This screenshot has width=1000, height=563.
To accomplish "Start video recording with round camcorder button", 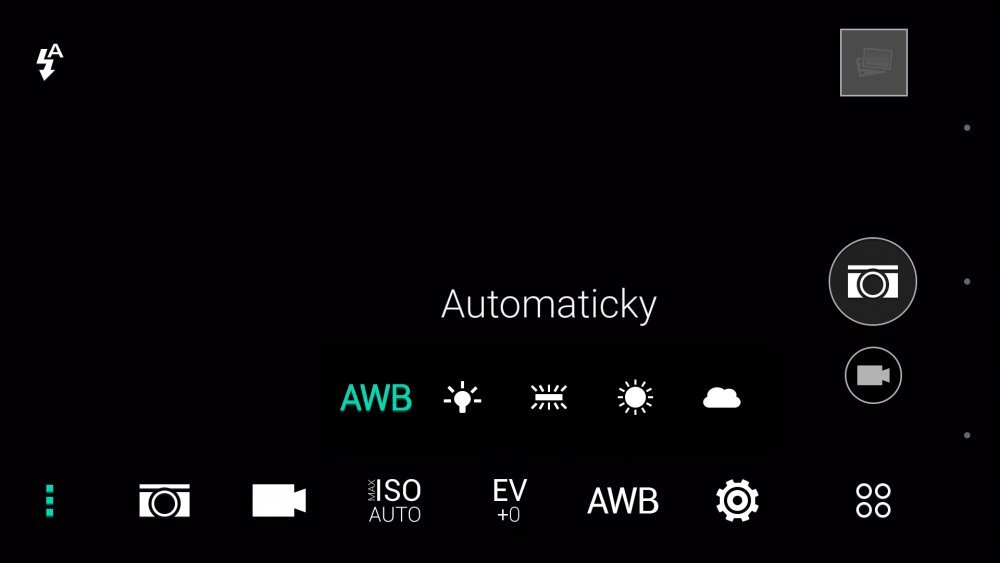I will pos(872,375).
